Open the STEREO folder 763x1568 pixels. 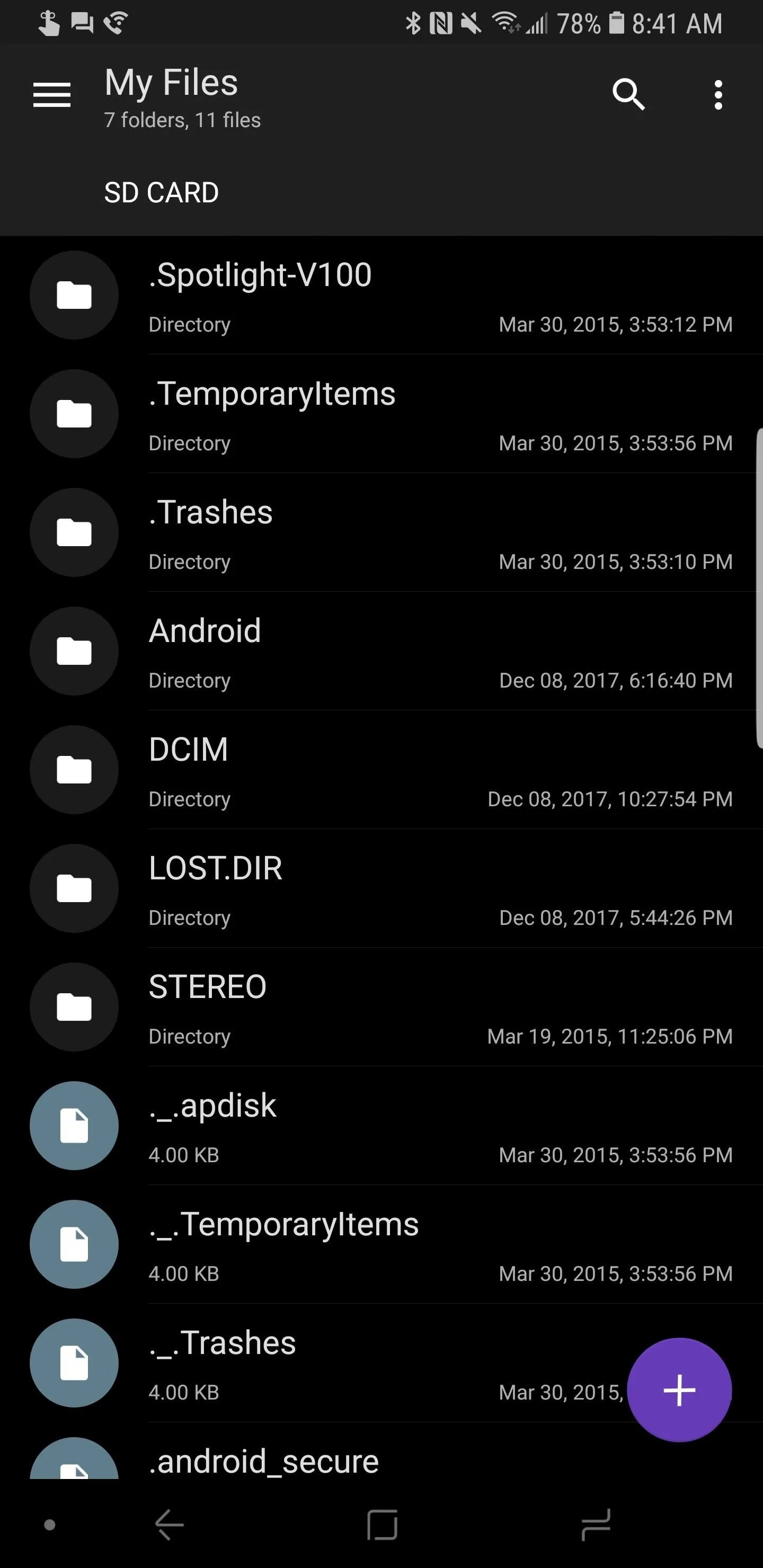[x=381, y=1008]
